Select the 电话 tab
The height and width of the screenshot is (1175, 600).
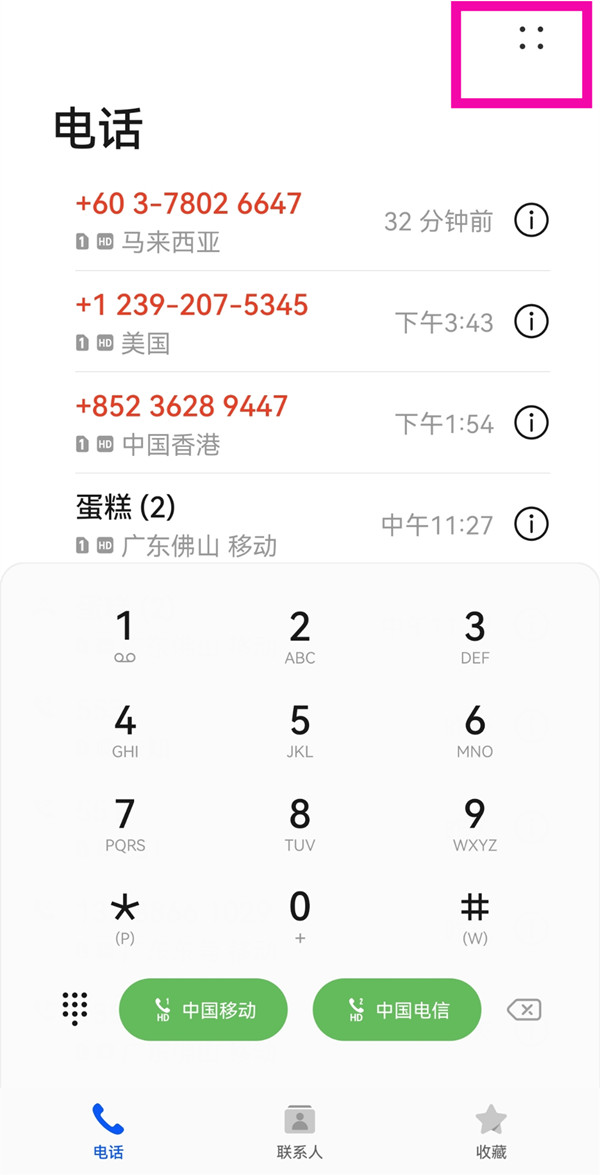tap(108, 1131)
